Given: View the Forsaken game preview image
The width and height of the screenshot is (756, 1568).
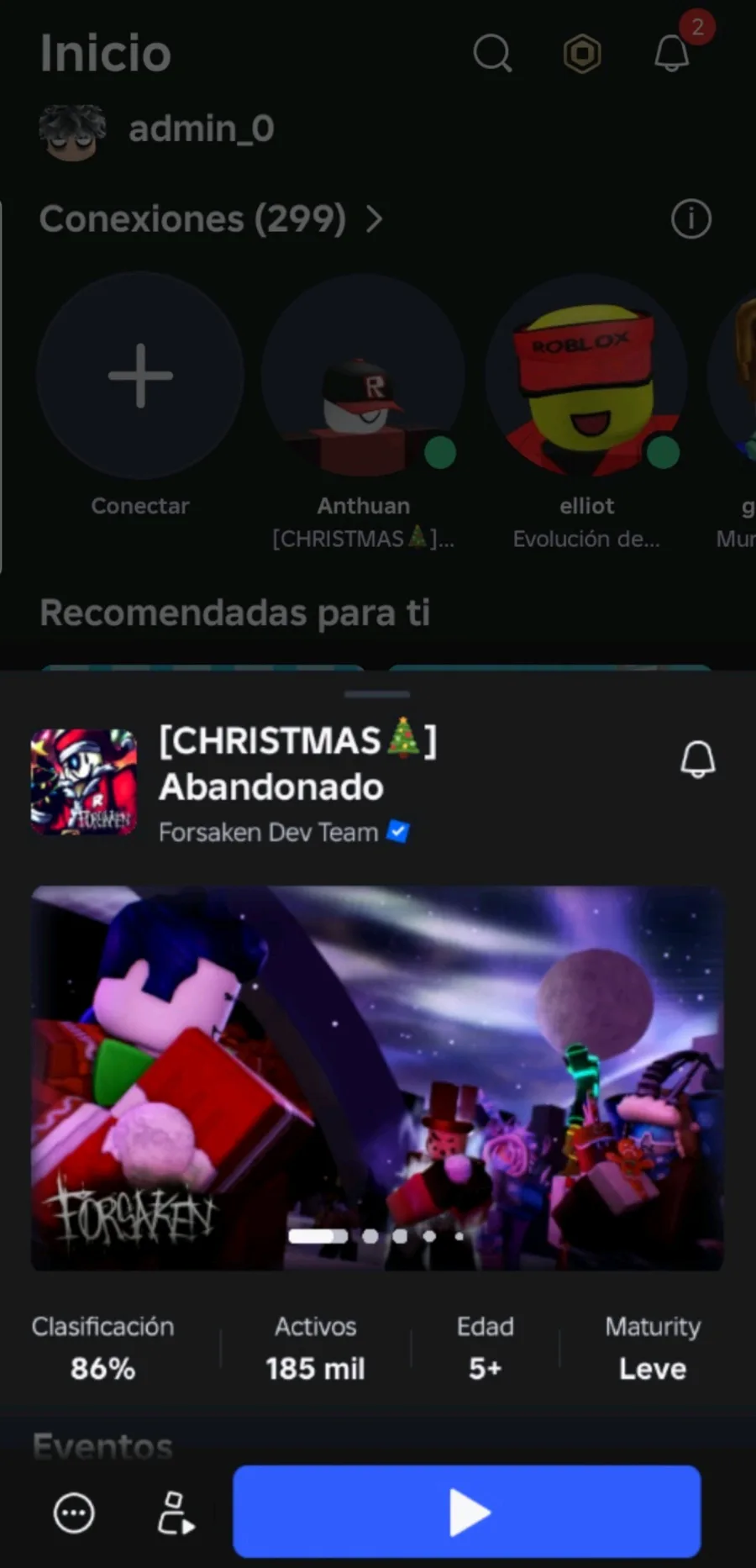Looking at the screenshot, I should 377,1077.
